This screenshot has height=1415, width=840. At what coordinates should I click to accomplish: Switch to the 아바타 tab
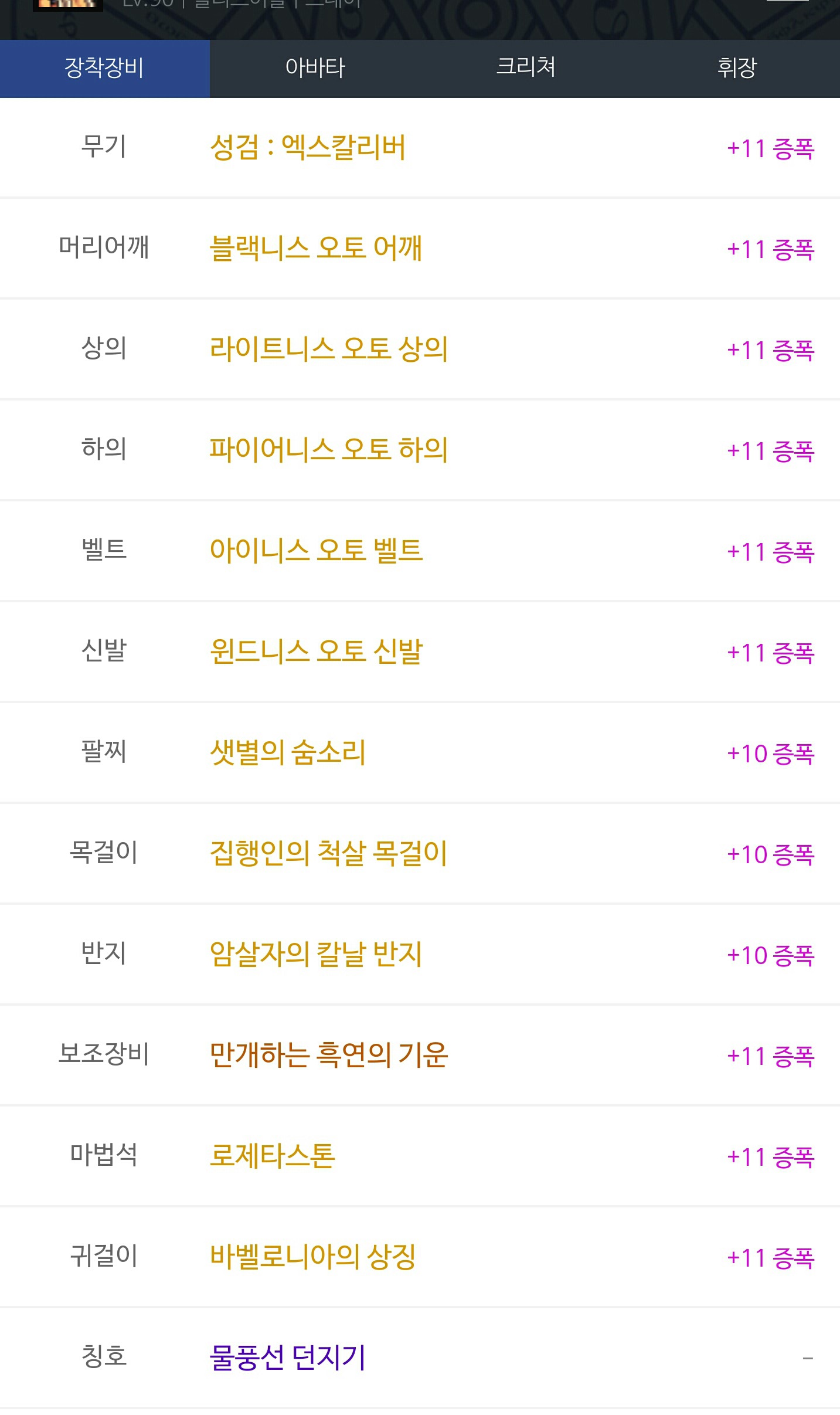point(315,68)
